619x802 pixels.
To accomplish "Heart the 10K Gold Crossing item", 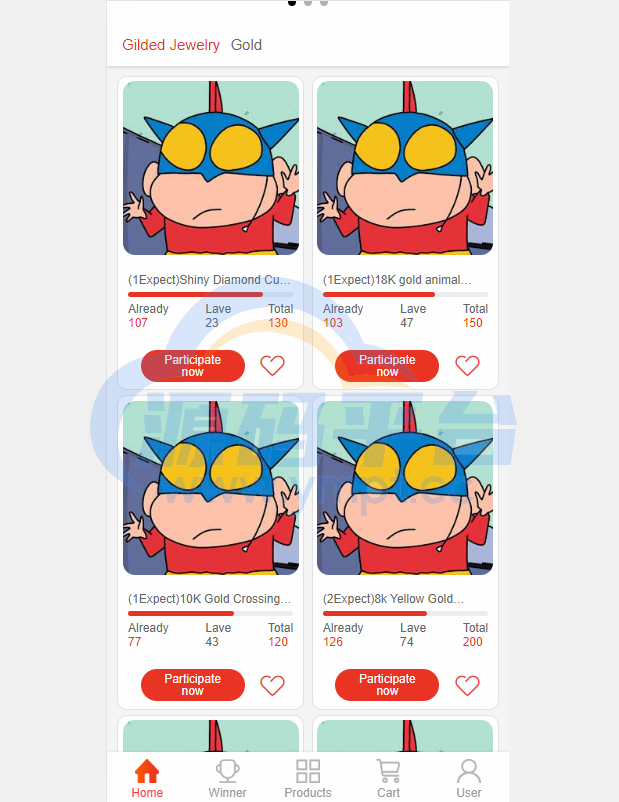I will tap(272, 685).
